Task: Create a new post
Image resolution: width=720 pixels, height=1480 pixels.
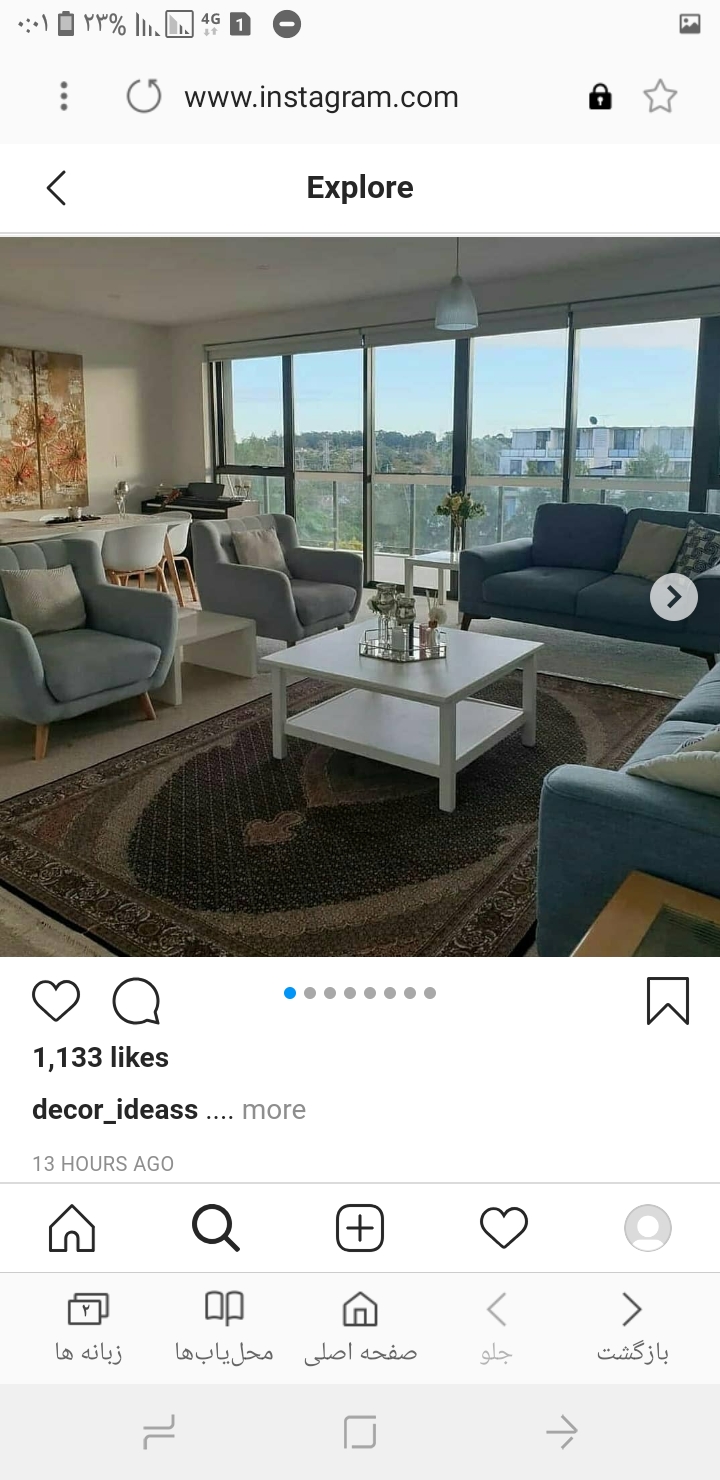Action: (360, 1228)
